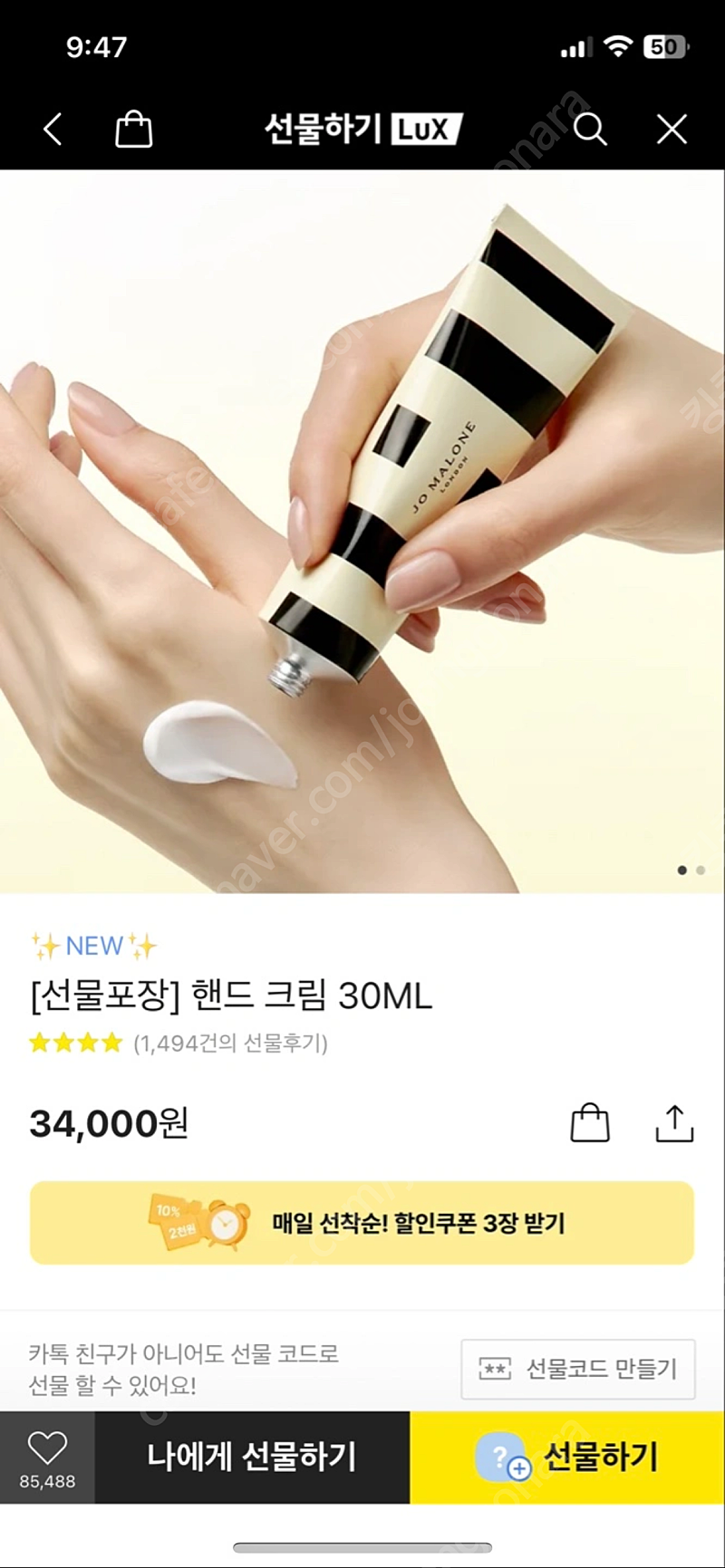Screen dimensions: 725x1568
Task: Share this hand cream product
Action: (x=674, y=1122)
